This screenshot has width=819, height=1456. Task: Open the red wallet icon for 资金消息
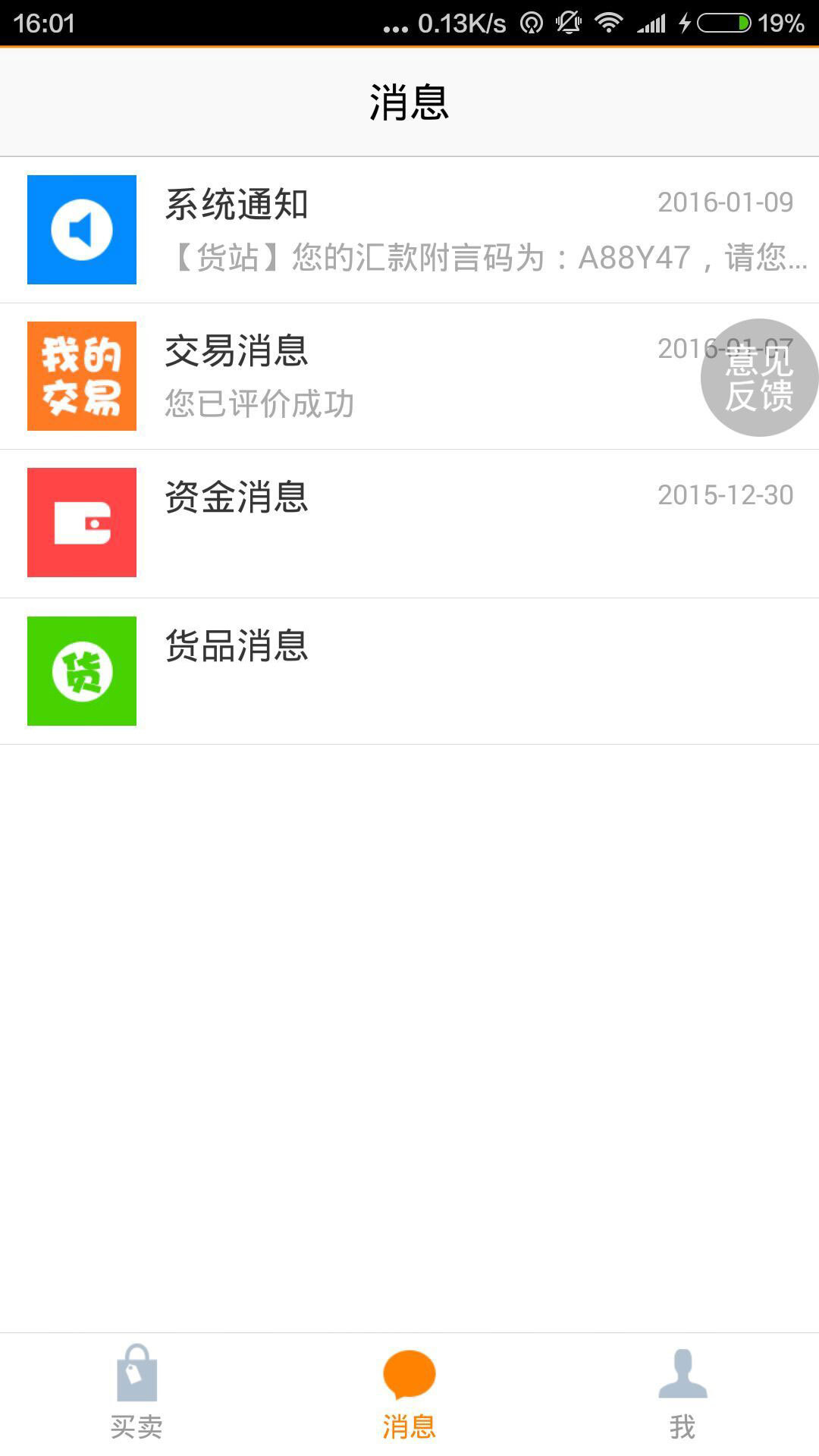[x=82, y=522]
